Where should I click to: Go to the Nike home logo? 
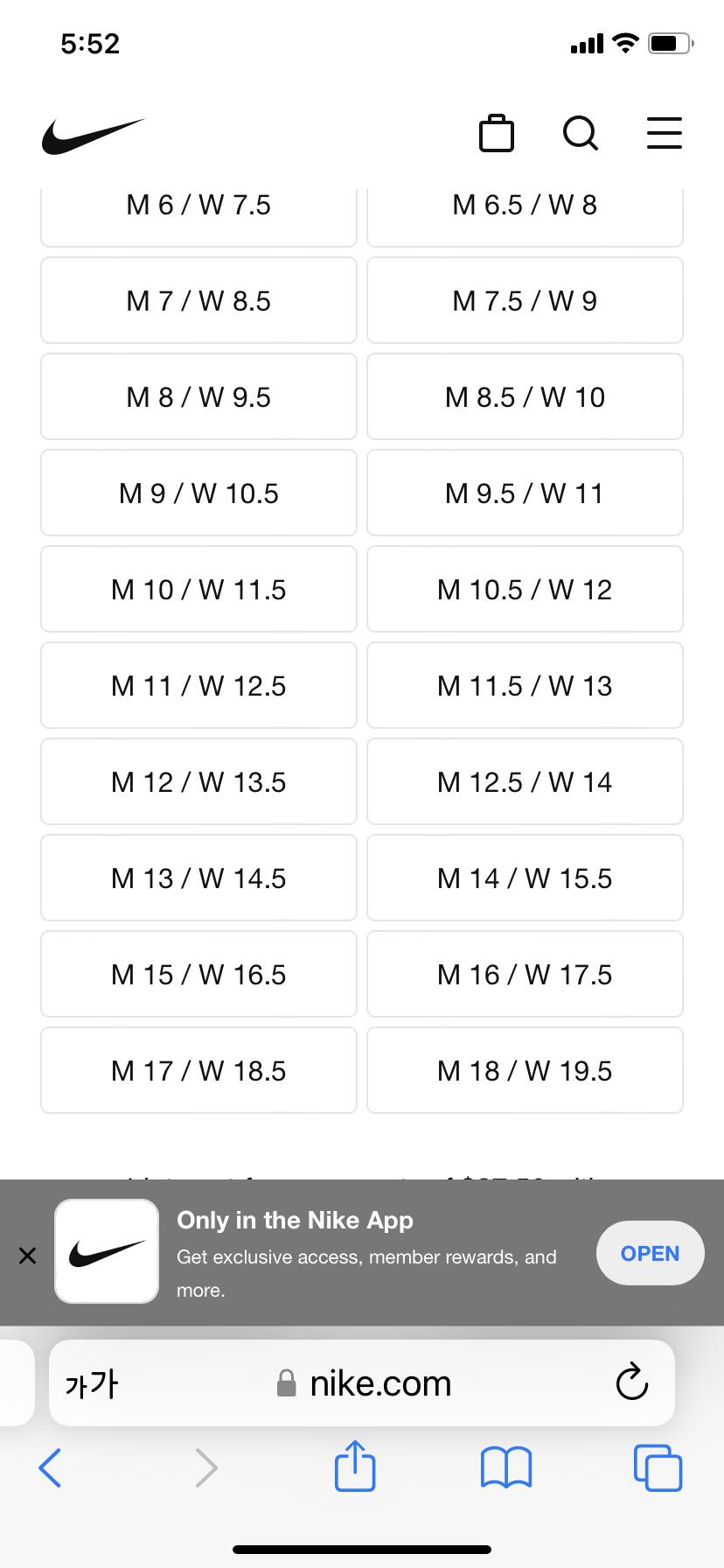click(94, 136)
